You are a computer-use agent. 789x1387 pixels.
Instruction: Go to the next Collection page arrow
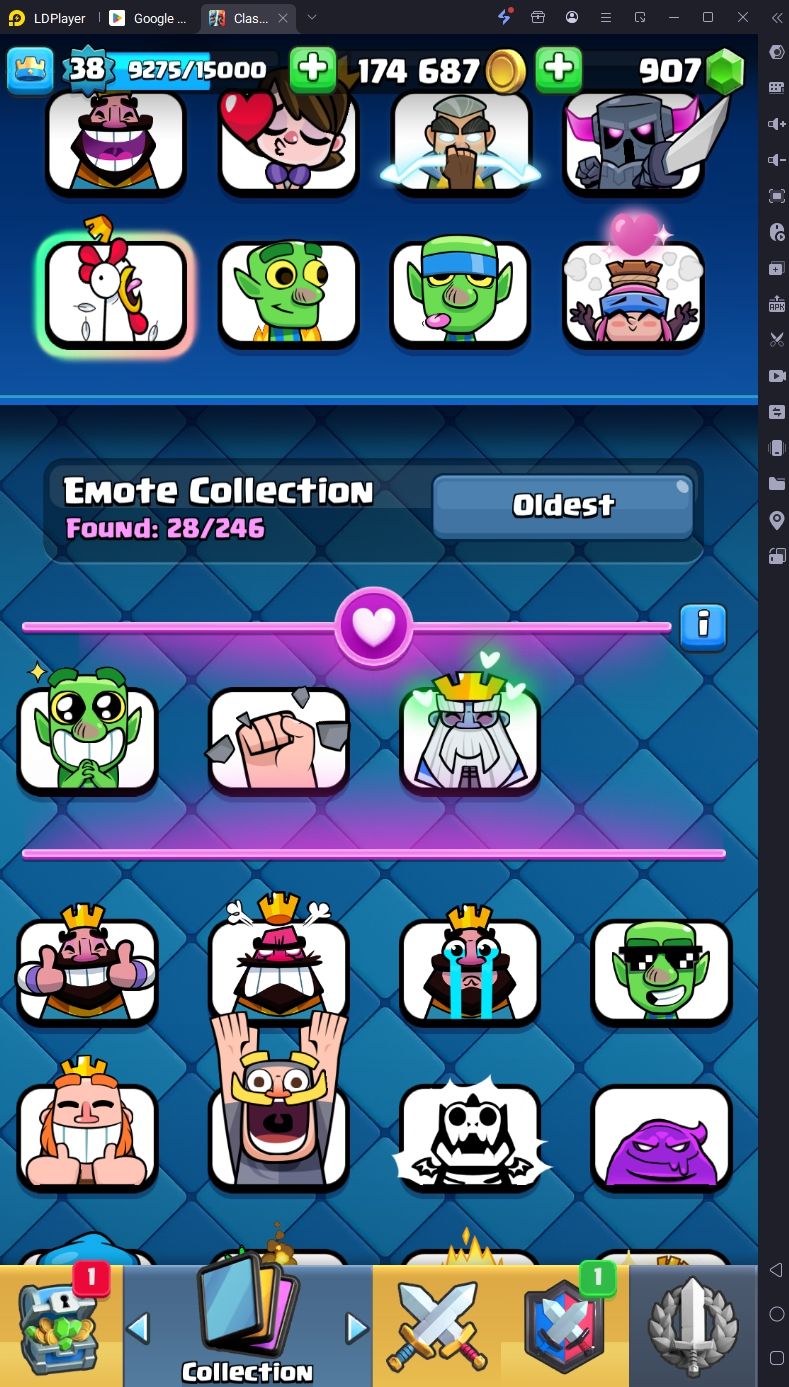point(356,1328)
